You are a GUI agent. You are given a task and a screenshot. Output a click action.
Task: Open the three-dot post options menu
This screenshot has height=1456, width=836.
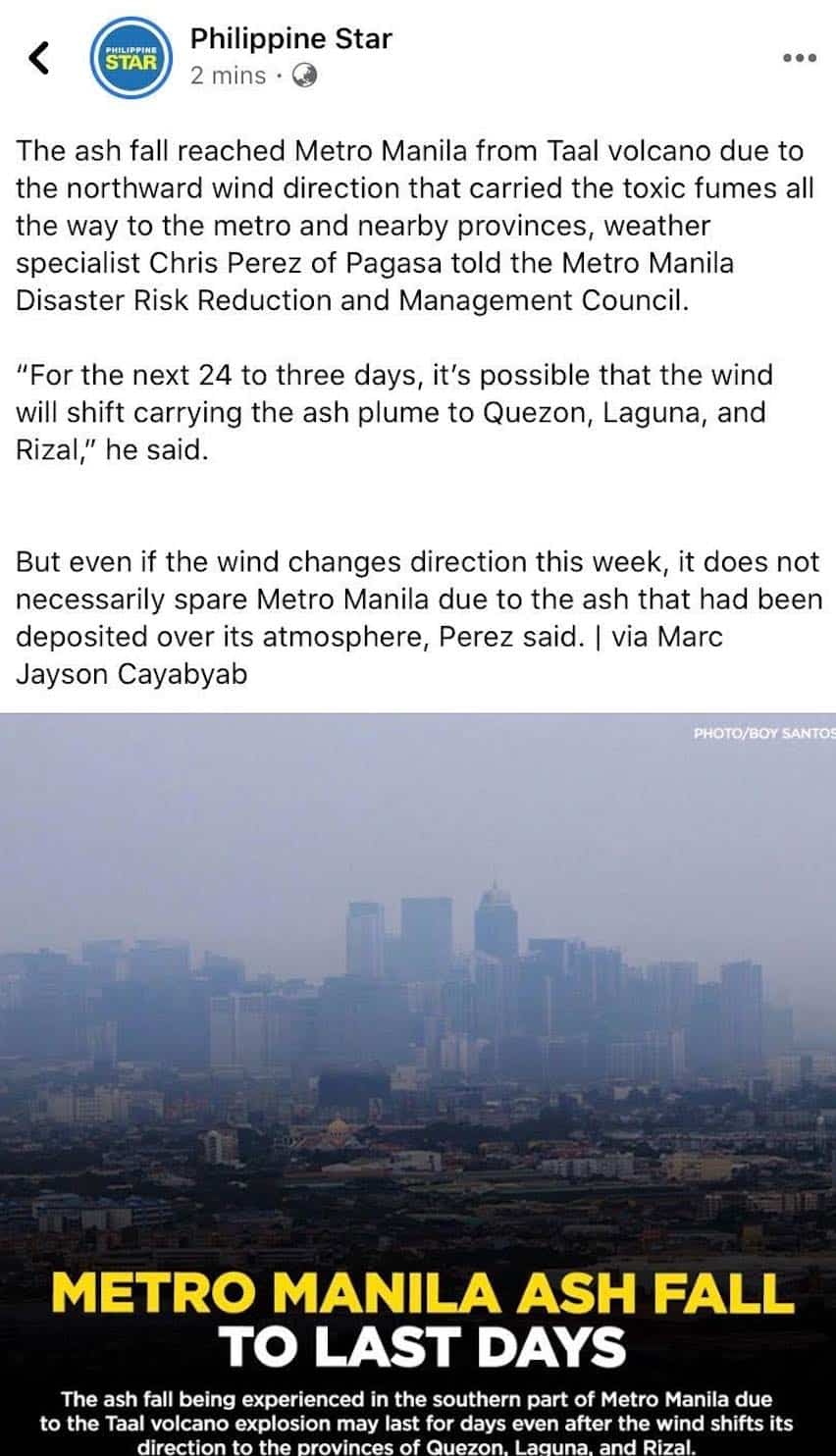(799, 58)
